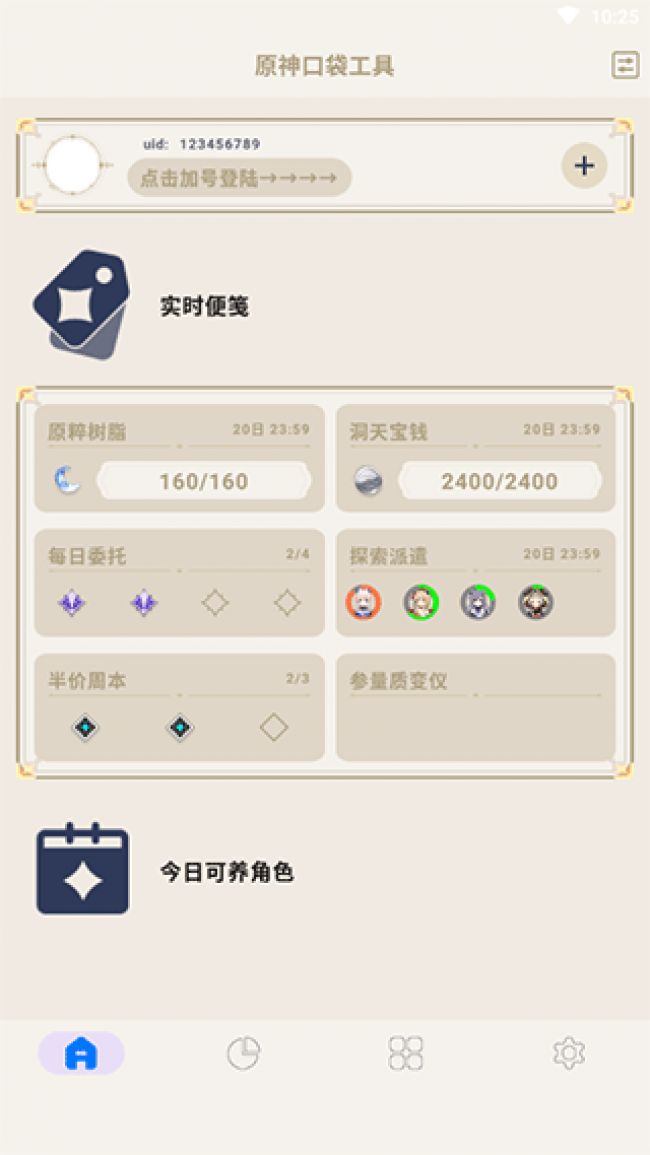Tap the plus button to add an account
The width and height of the screenshot is (650, 1155).
(584, 165)
